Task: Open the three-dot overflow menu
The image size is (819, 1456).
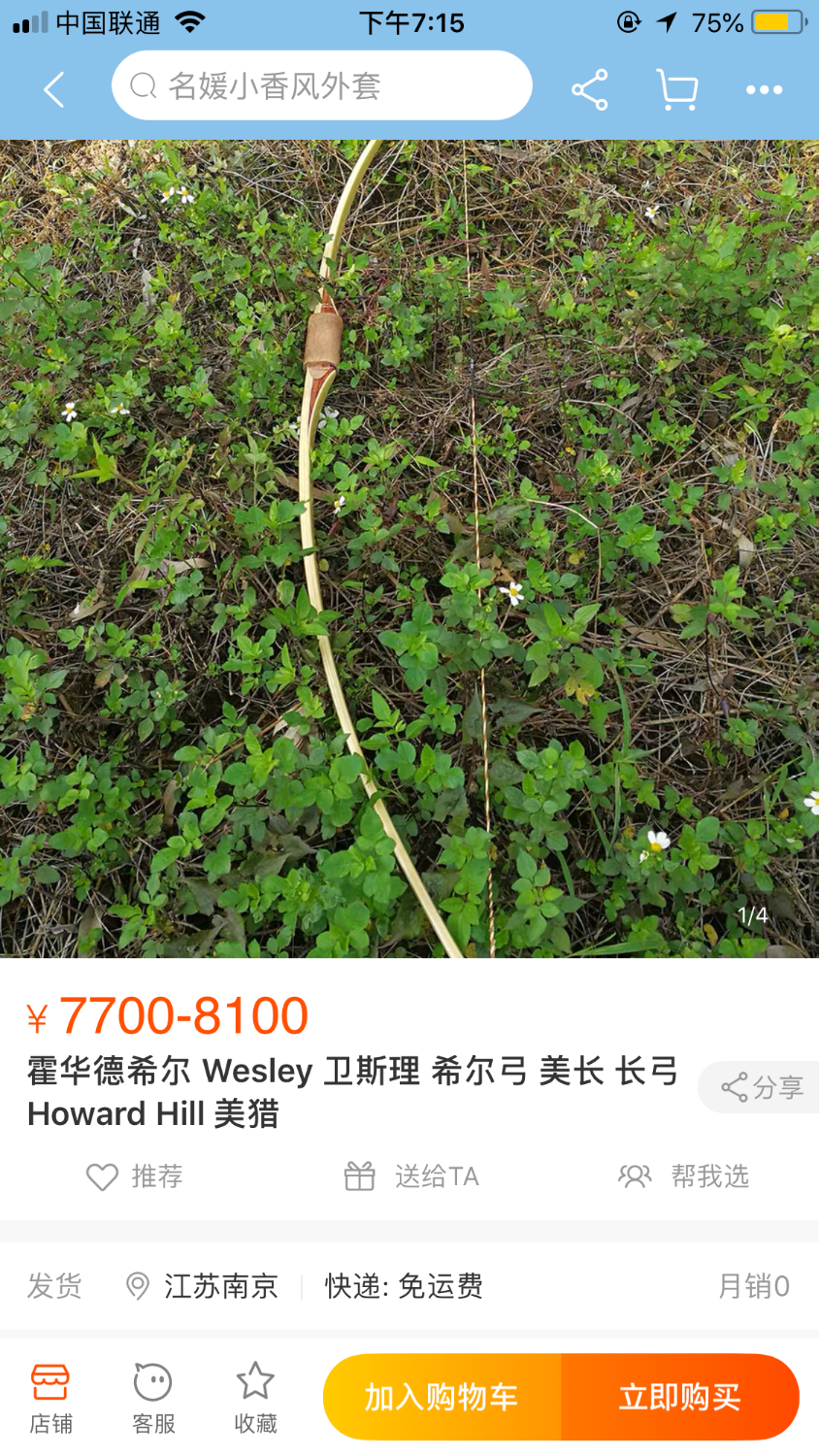Action: point(764,89)
